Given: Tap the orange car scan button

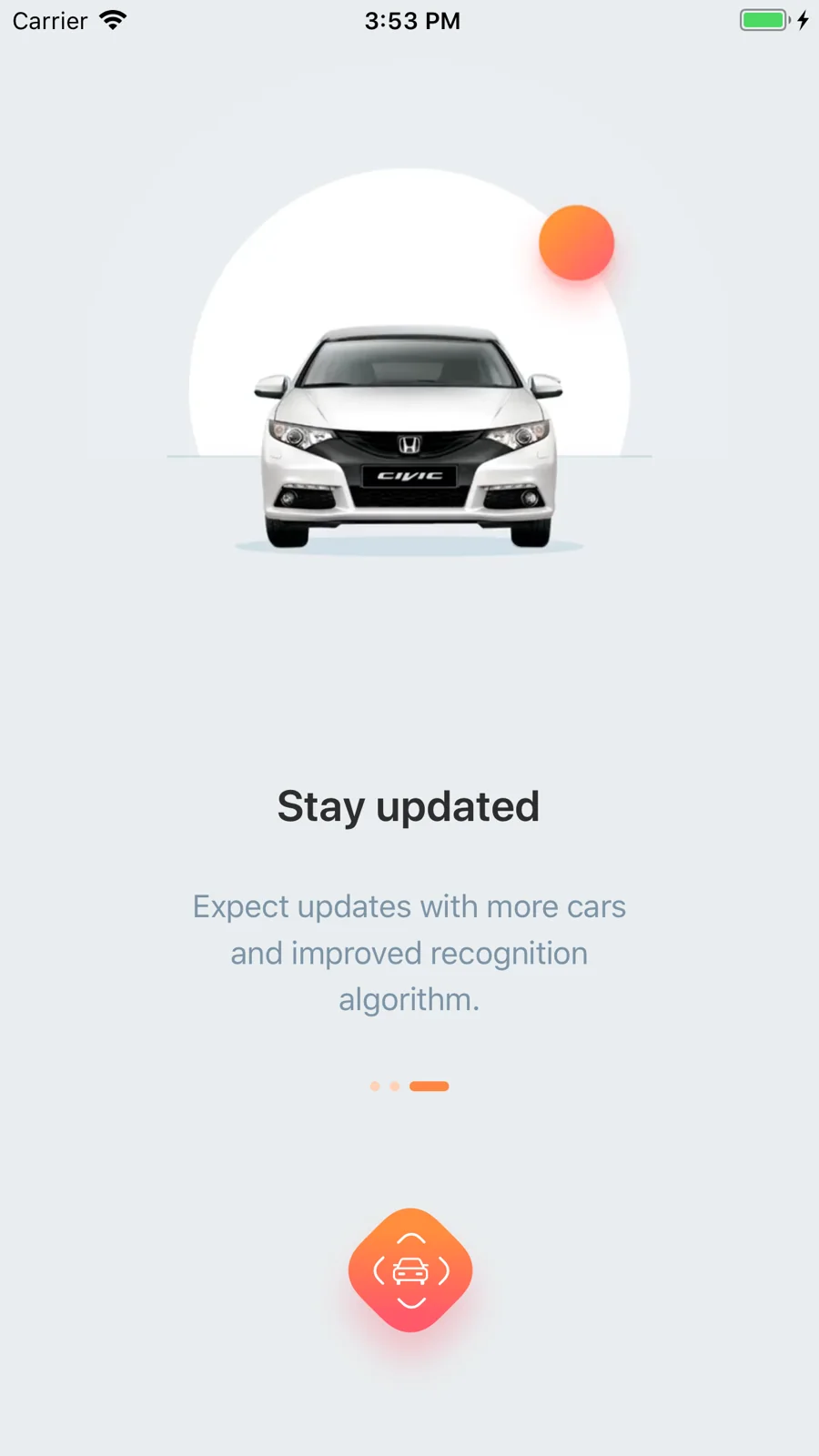Looking at the screenshot, I should [410, 1270].
